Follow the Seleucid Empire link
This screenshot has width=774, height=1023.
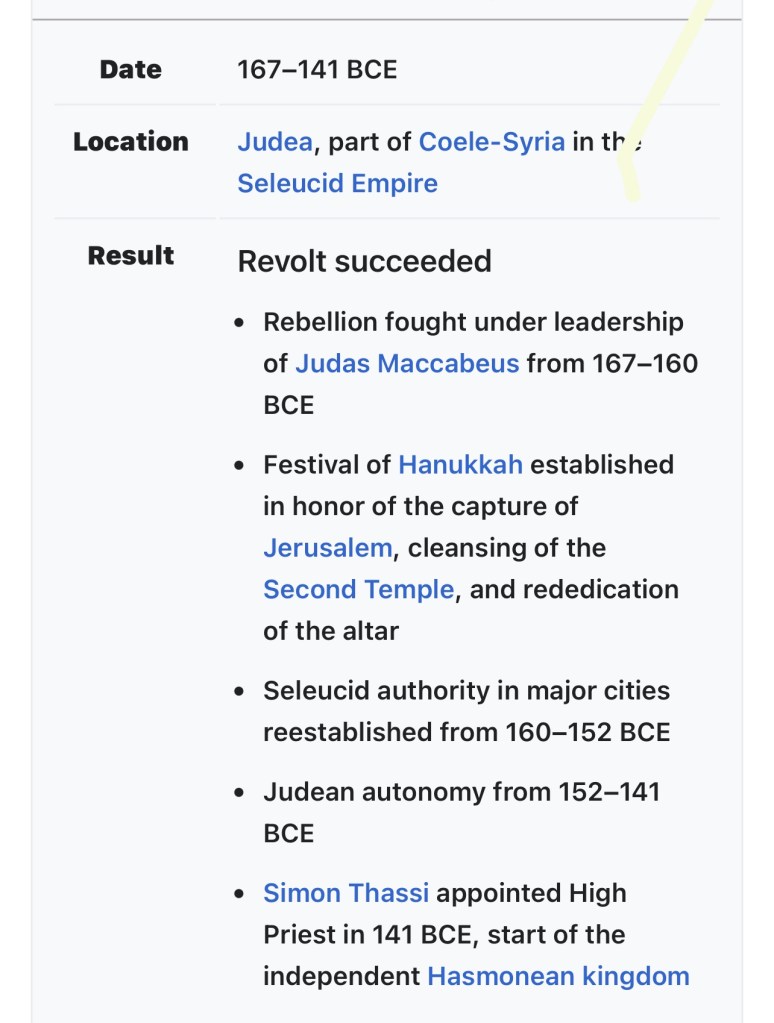(337, 184)
